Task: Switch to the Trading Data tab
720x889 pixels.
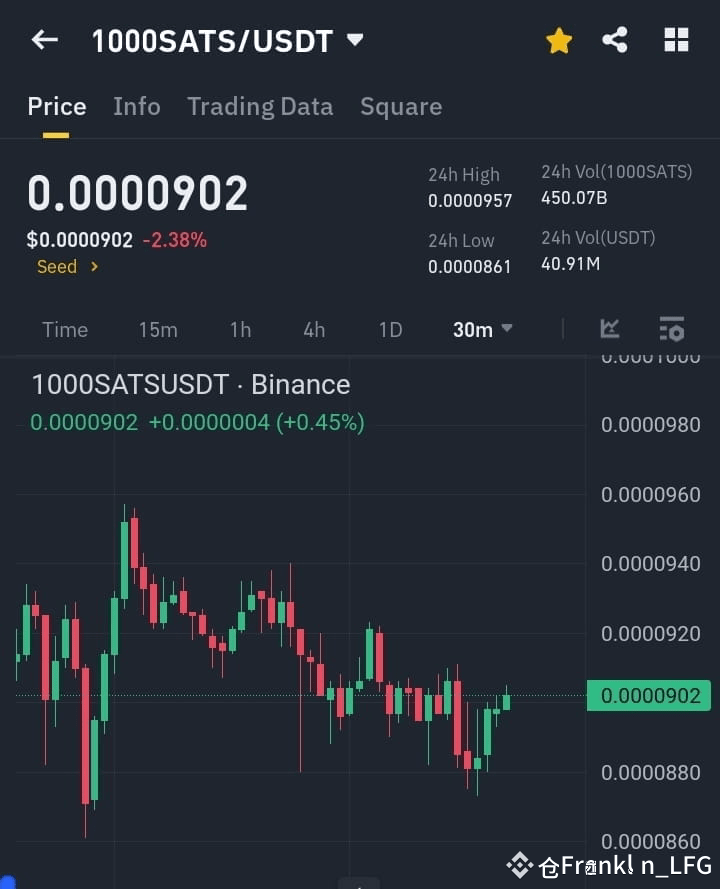Action: click(260, 106)
